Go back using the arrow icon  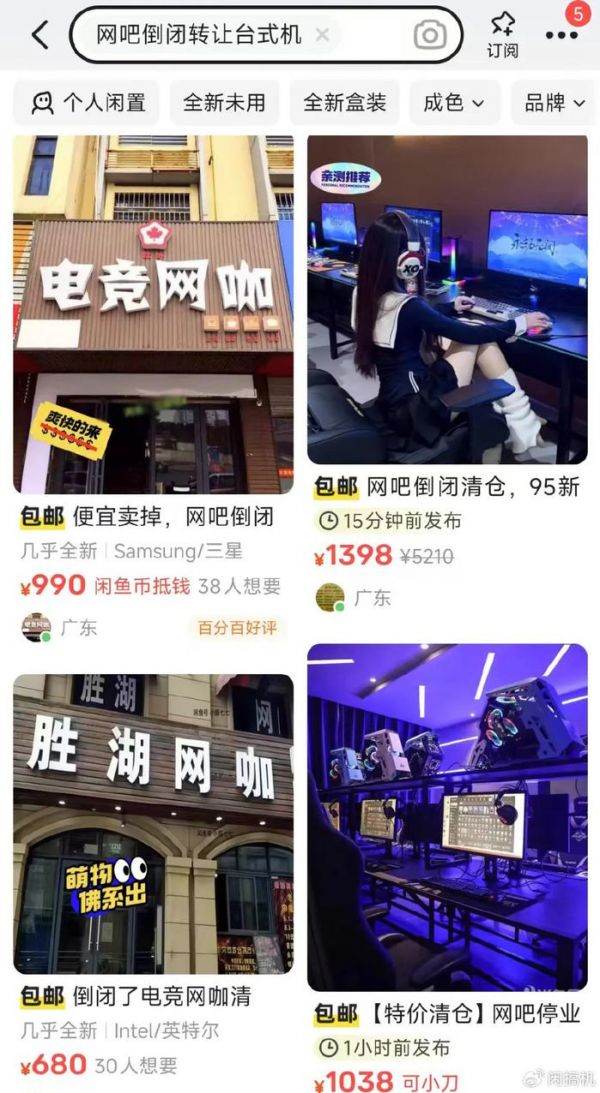[40, 36]
